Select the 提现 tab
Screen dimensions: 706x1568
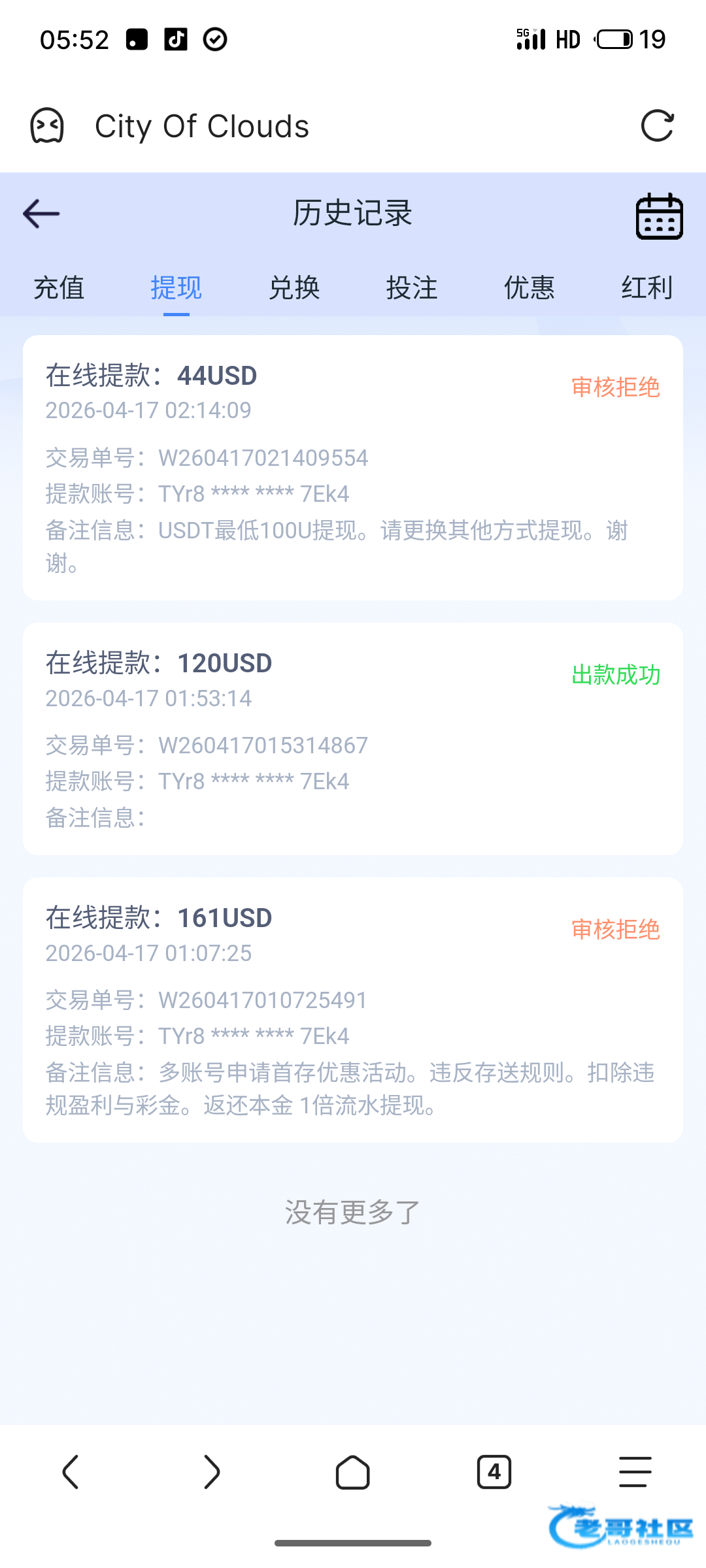pos(176,287)
